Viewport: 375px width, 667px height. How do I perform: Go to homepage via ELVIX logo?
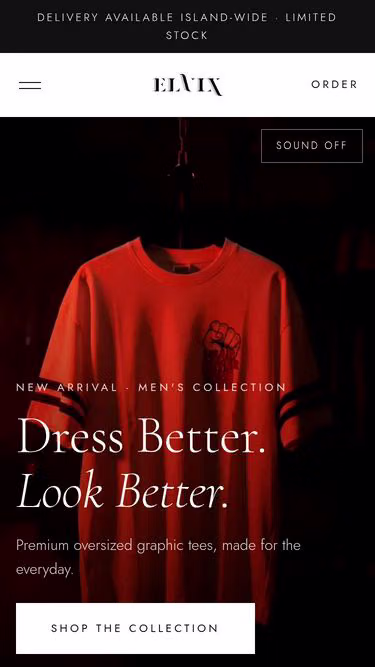188,86
